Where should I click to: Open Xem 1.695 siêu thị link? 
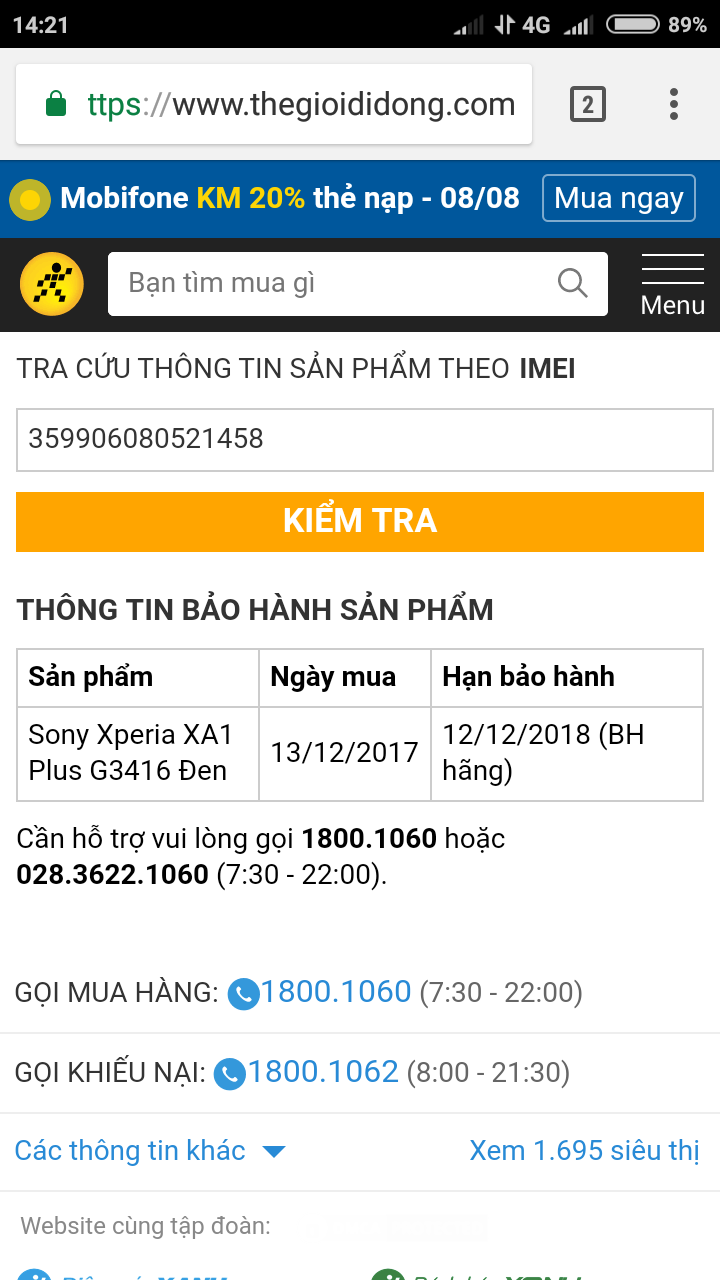point(584,1151)
